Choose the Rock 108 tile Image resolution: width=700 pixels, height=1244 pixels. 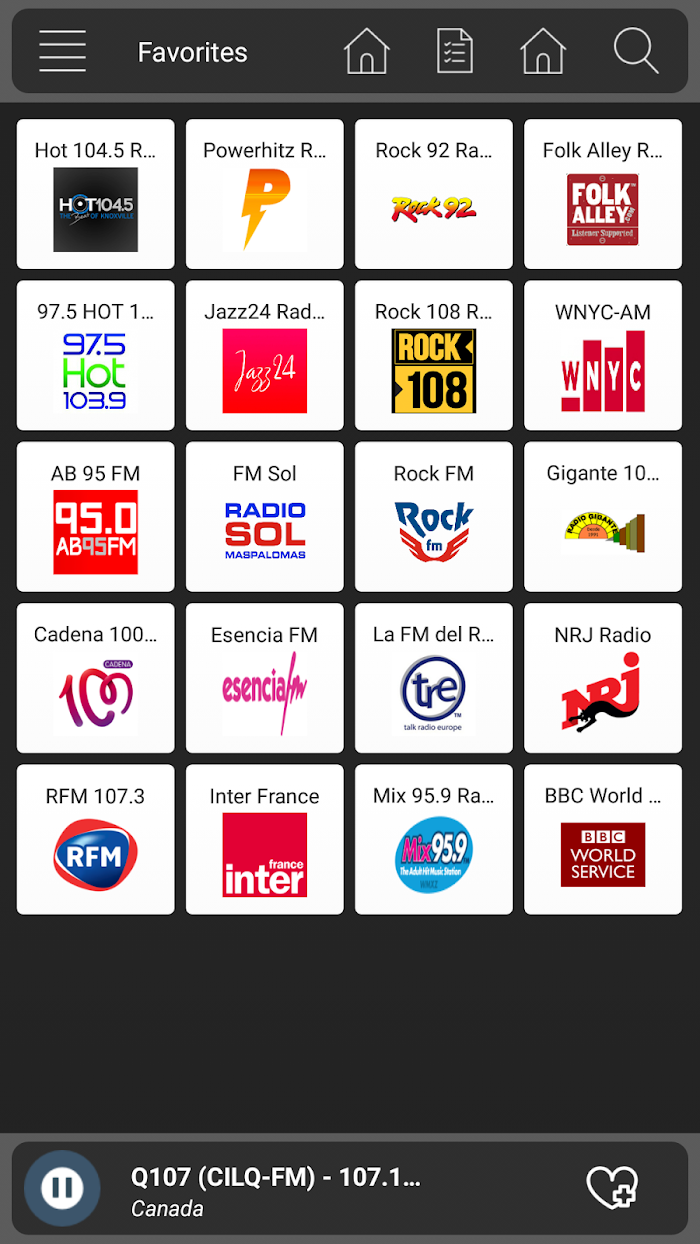[434, 356]
